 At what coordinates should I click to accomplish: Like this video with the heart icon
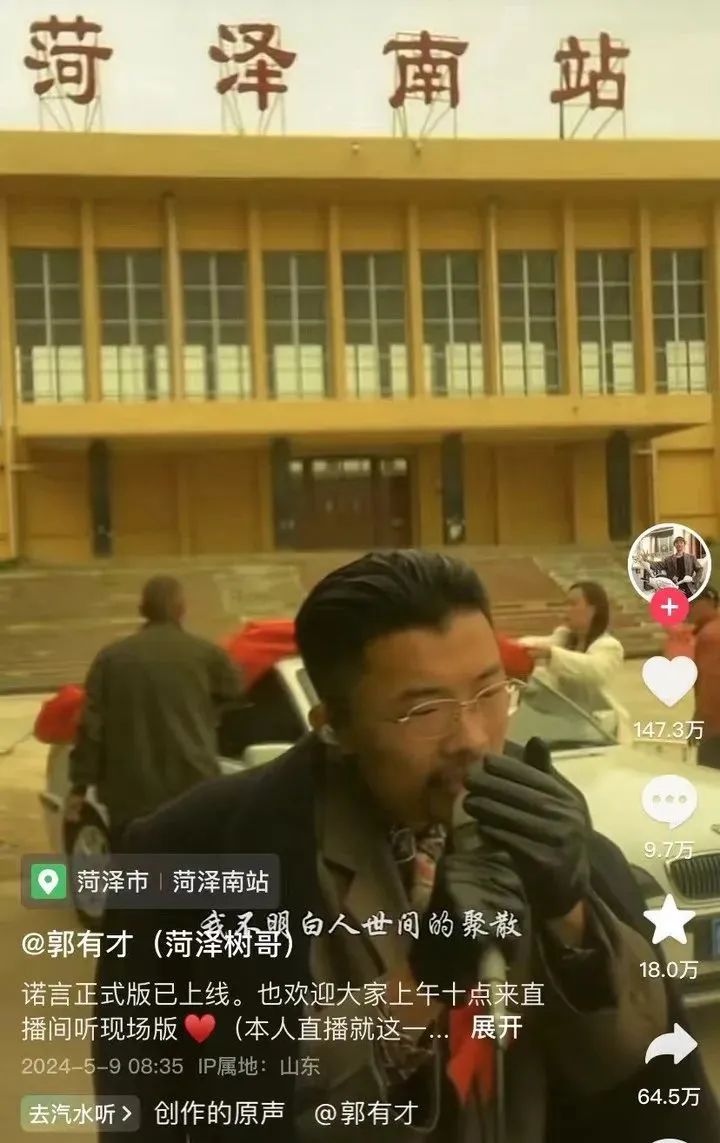[668, 682]
